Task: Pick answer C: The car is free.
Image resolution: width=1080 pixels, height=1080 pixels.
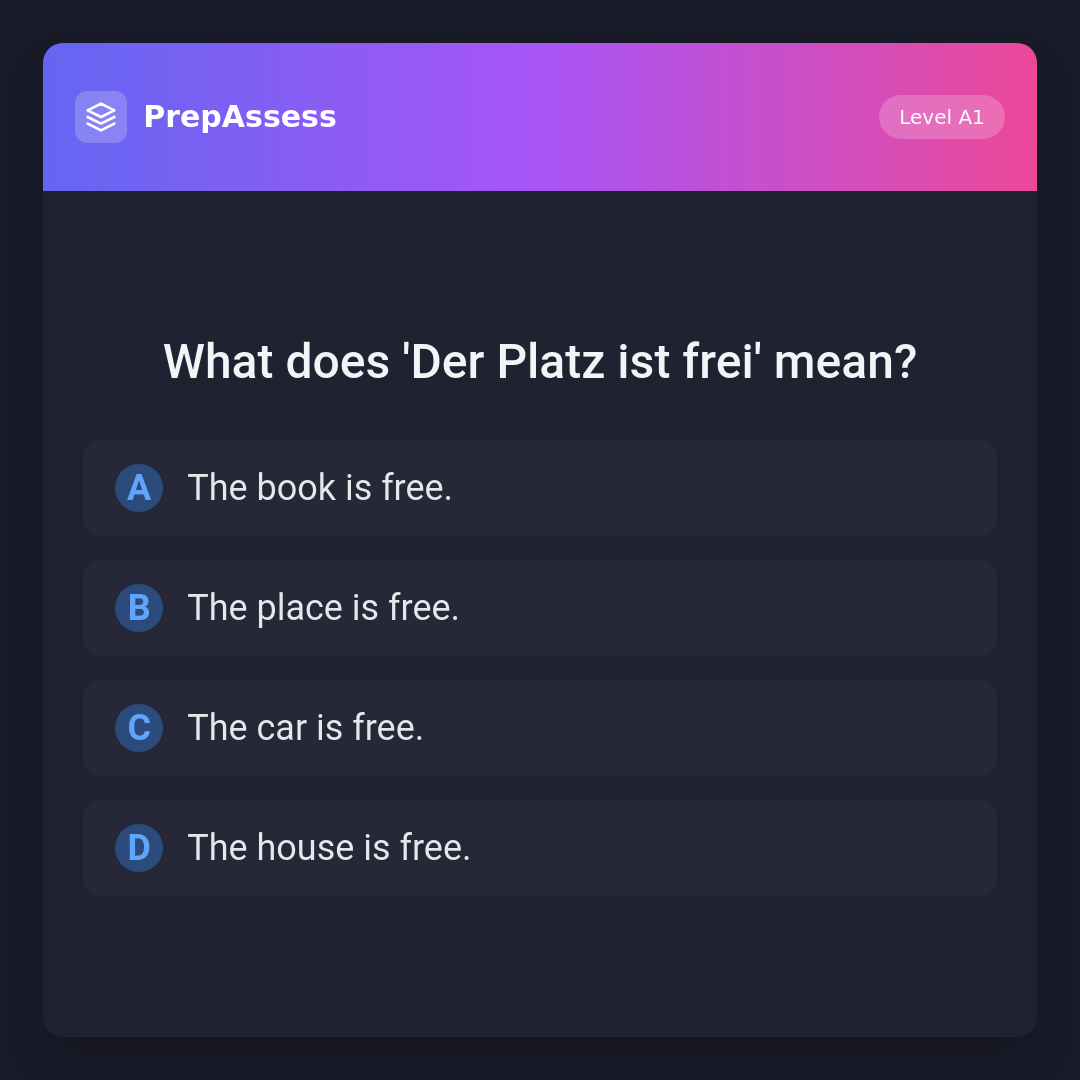Action: click(540, 728)
